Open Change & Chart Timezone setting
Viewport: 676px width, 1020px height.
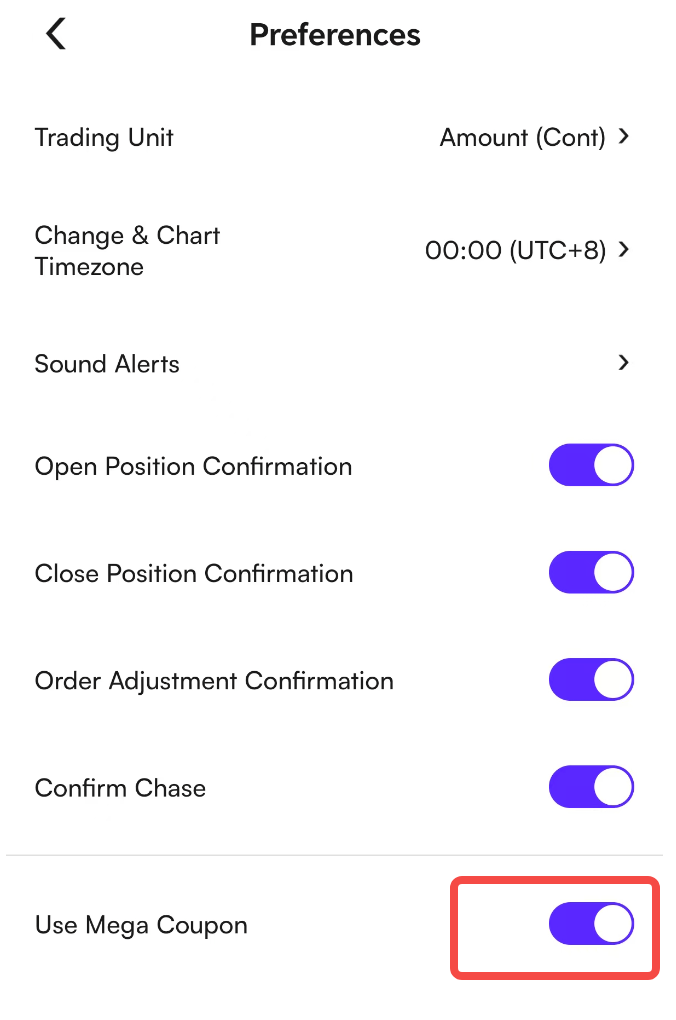[333, 250]
